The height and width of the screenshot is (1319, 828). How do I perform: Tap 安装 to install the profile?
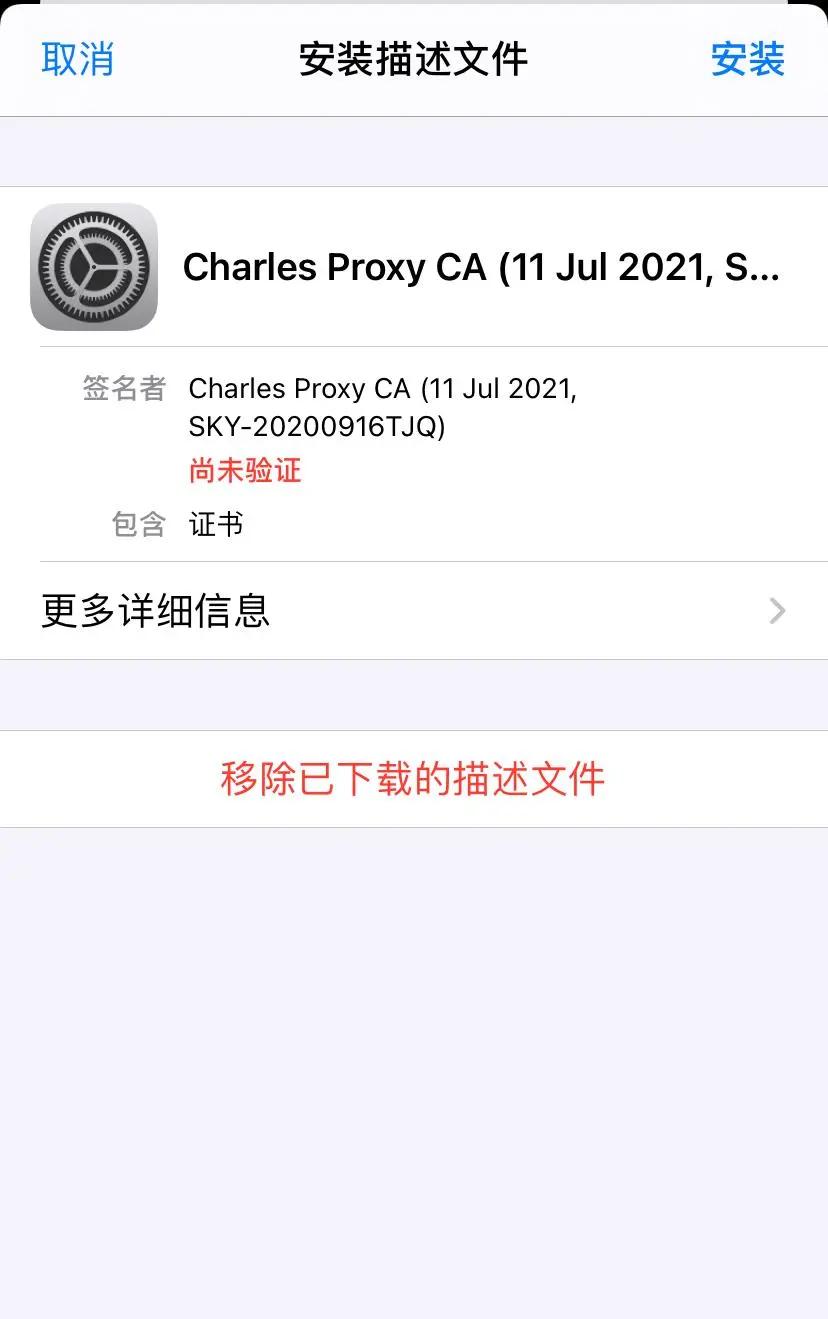(x=748, y=60)
